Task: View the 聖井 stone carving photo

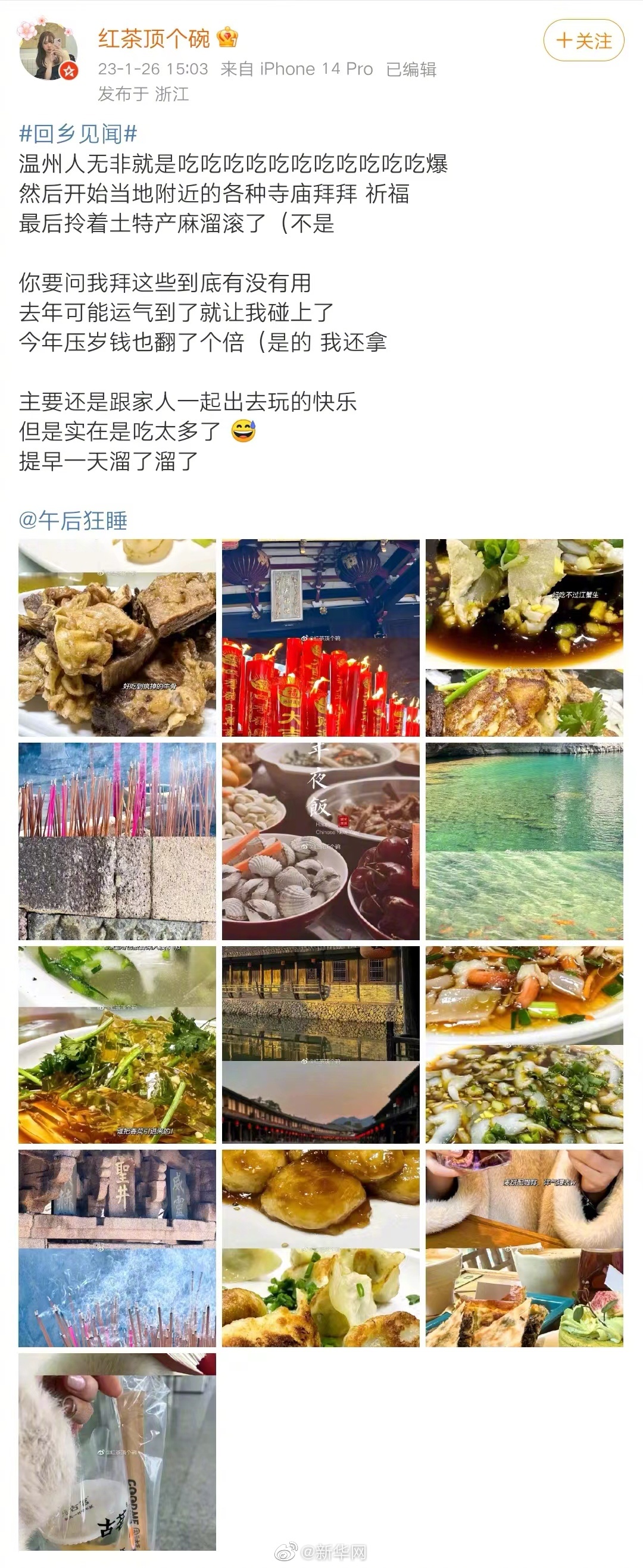Action: coord(117,1248)
